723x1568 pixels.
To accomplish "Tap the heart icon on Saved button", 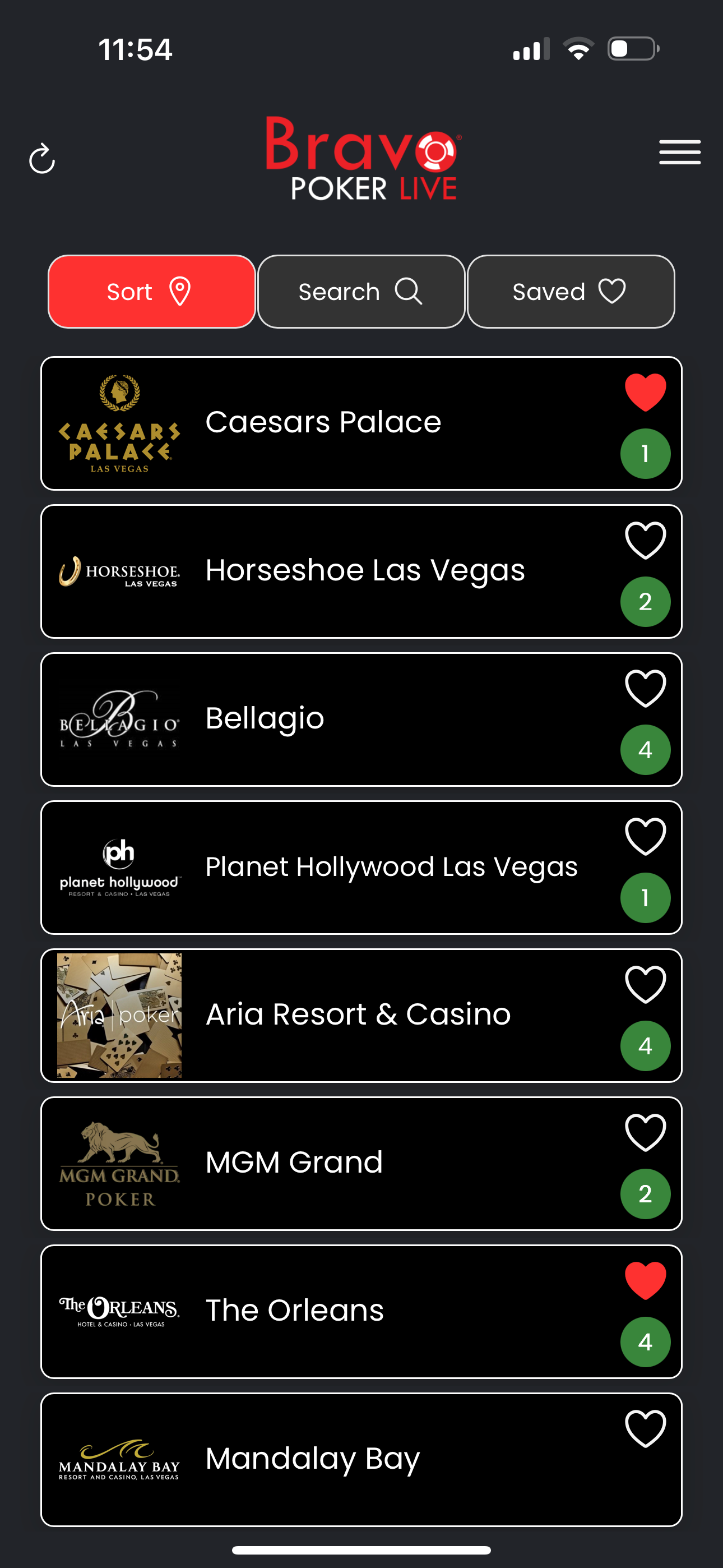I will click(x=611, y=291).
